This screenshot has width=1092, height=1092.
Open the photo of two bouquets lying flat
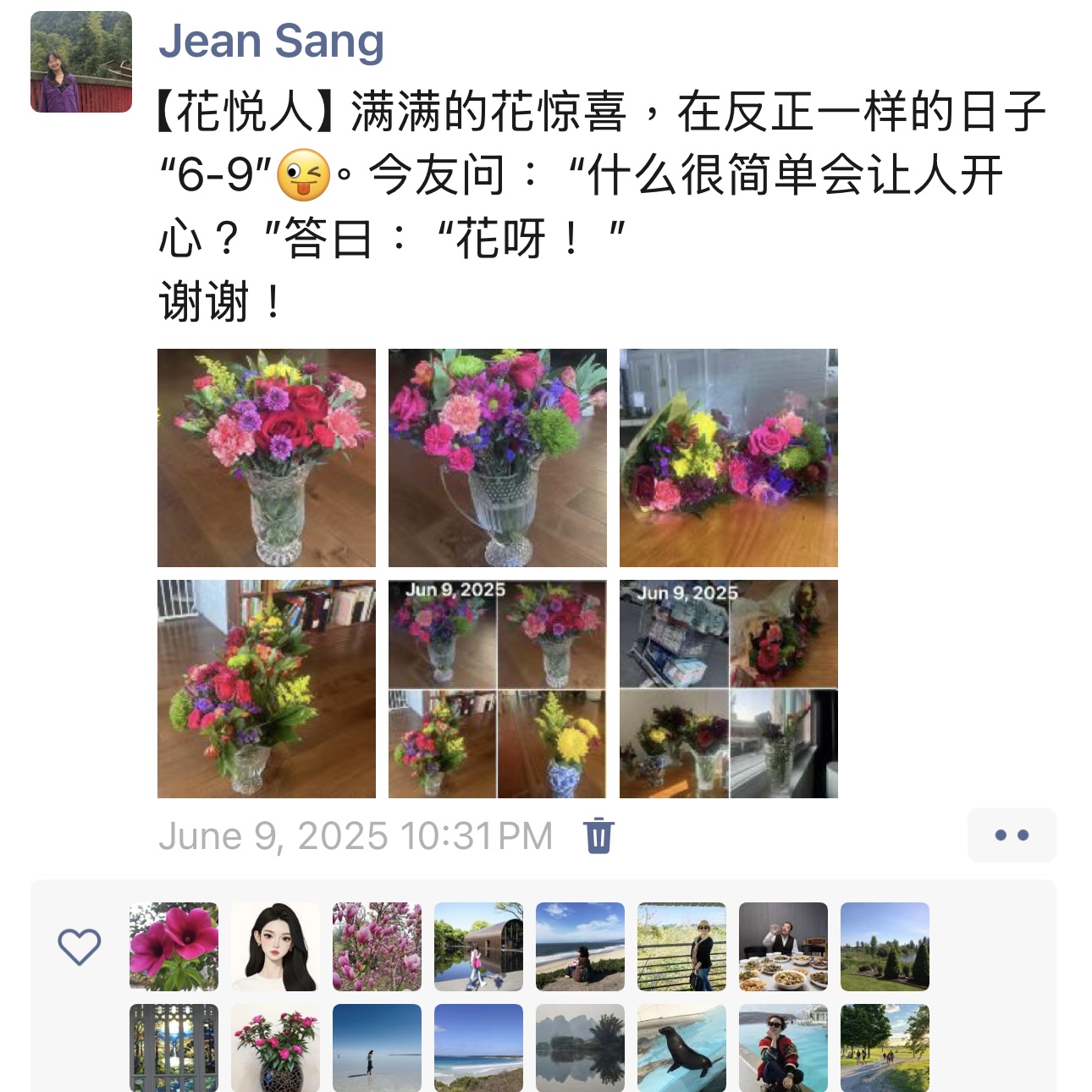pos(728,458)
